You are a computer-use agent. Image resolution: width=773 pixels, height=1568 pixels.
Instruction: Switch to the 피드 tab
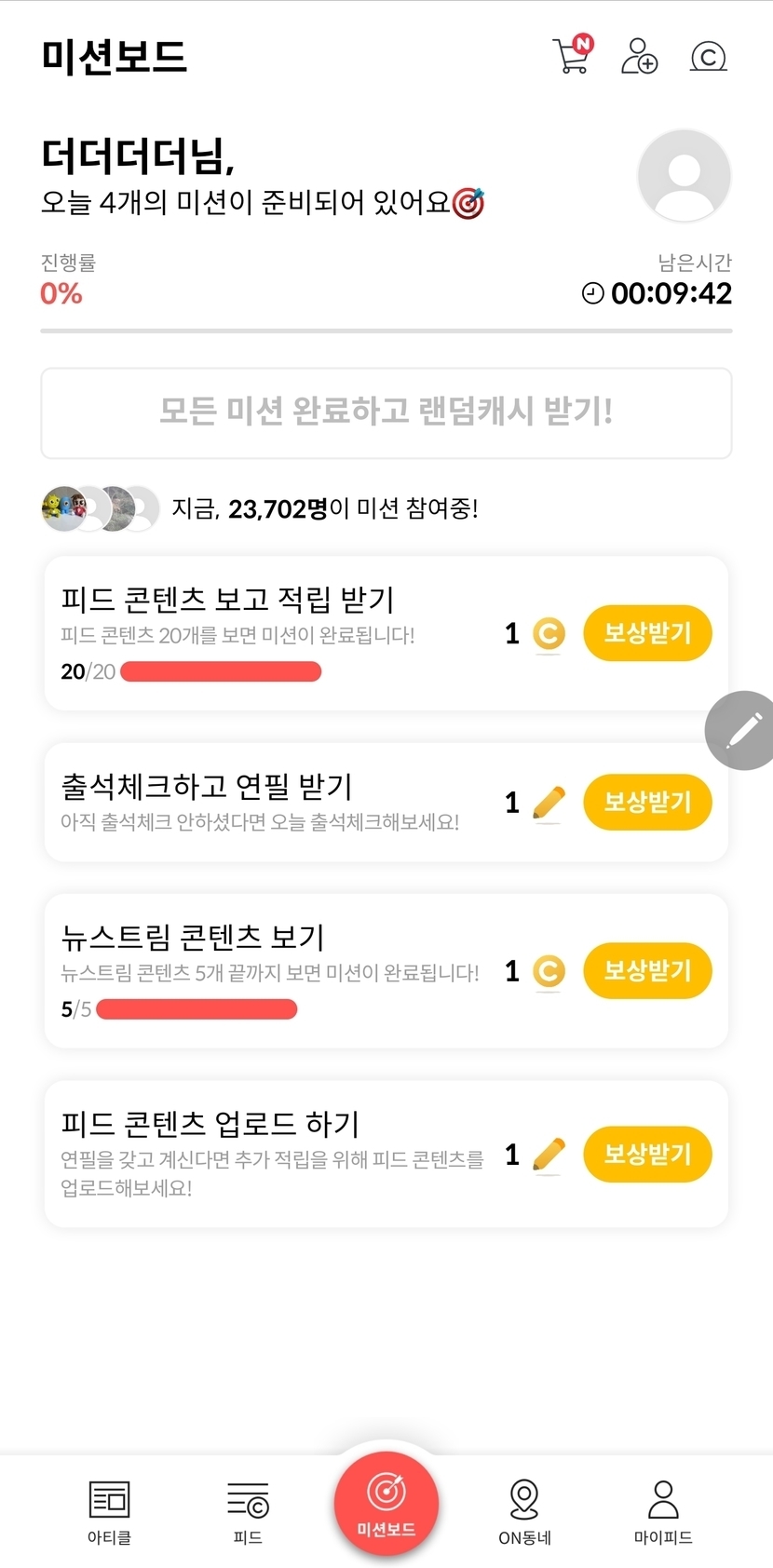[x=248, y=1510]
